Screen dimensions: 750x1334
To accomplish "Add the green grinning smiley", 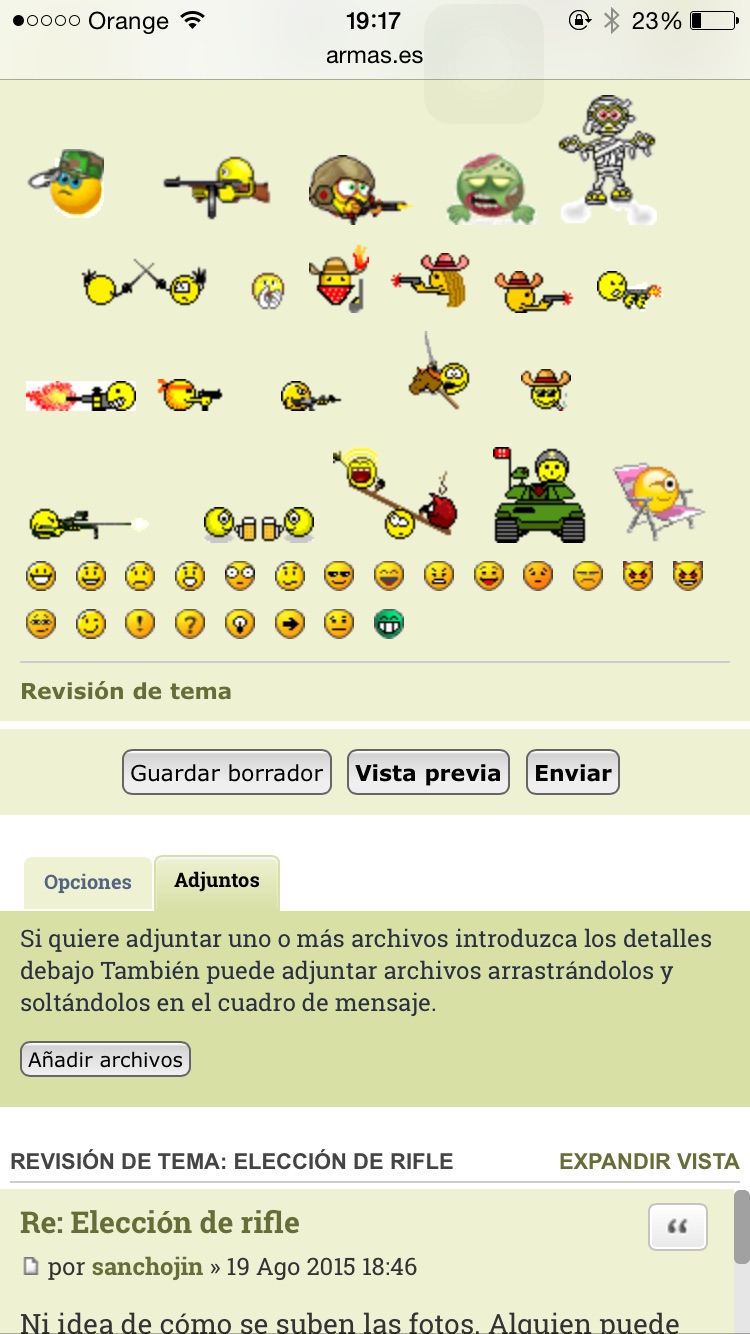I will (388, 625).
